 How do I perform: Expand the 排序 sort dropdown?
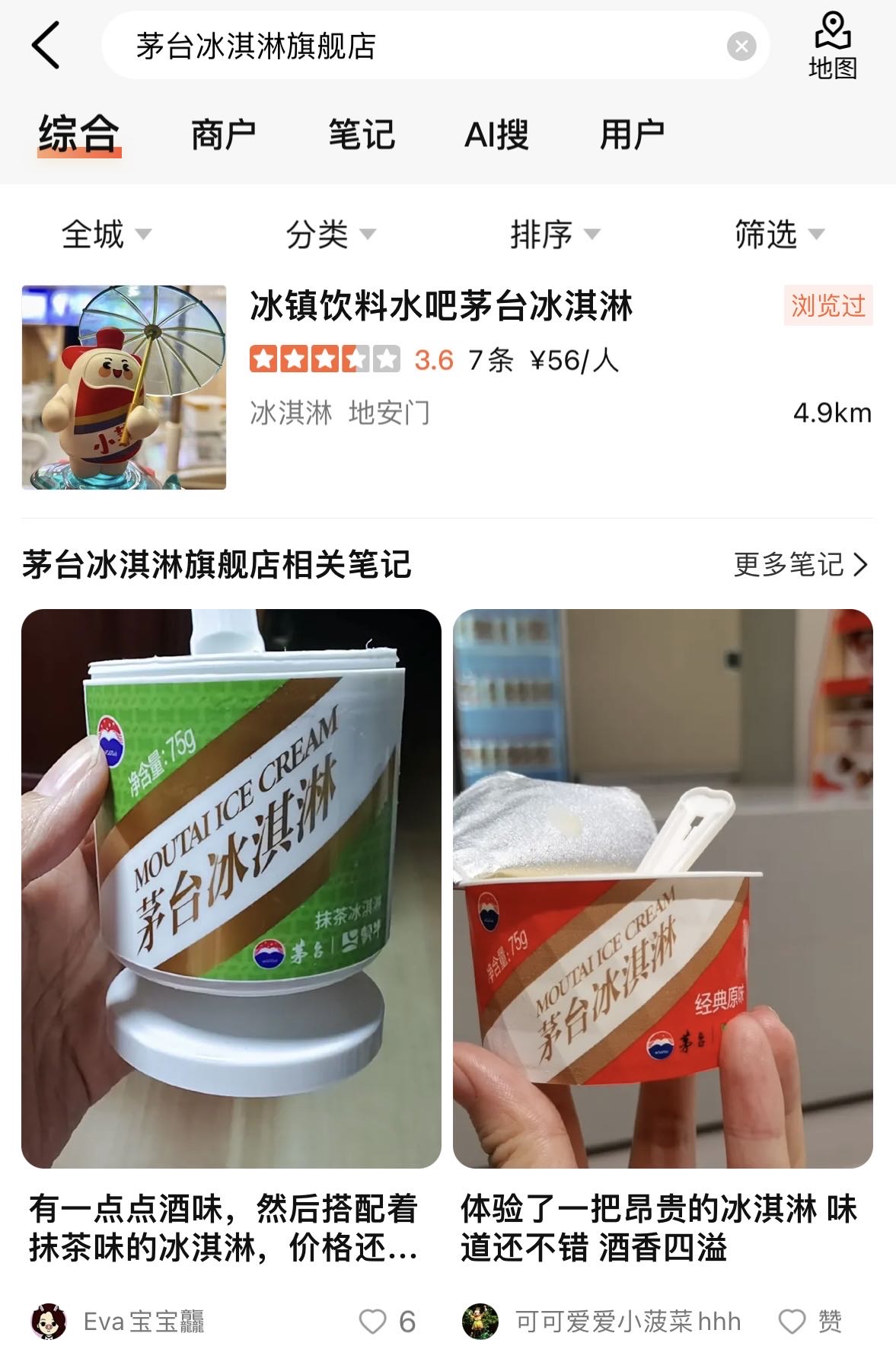[x=555, y=234]
